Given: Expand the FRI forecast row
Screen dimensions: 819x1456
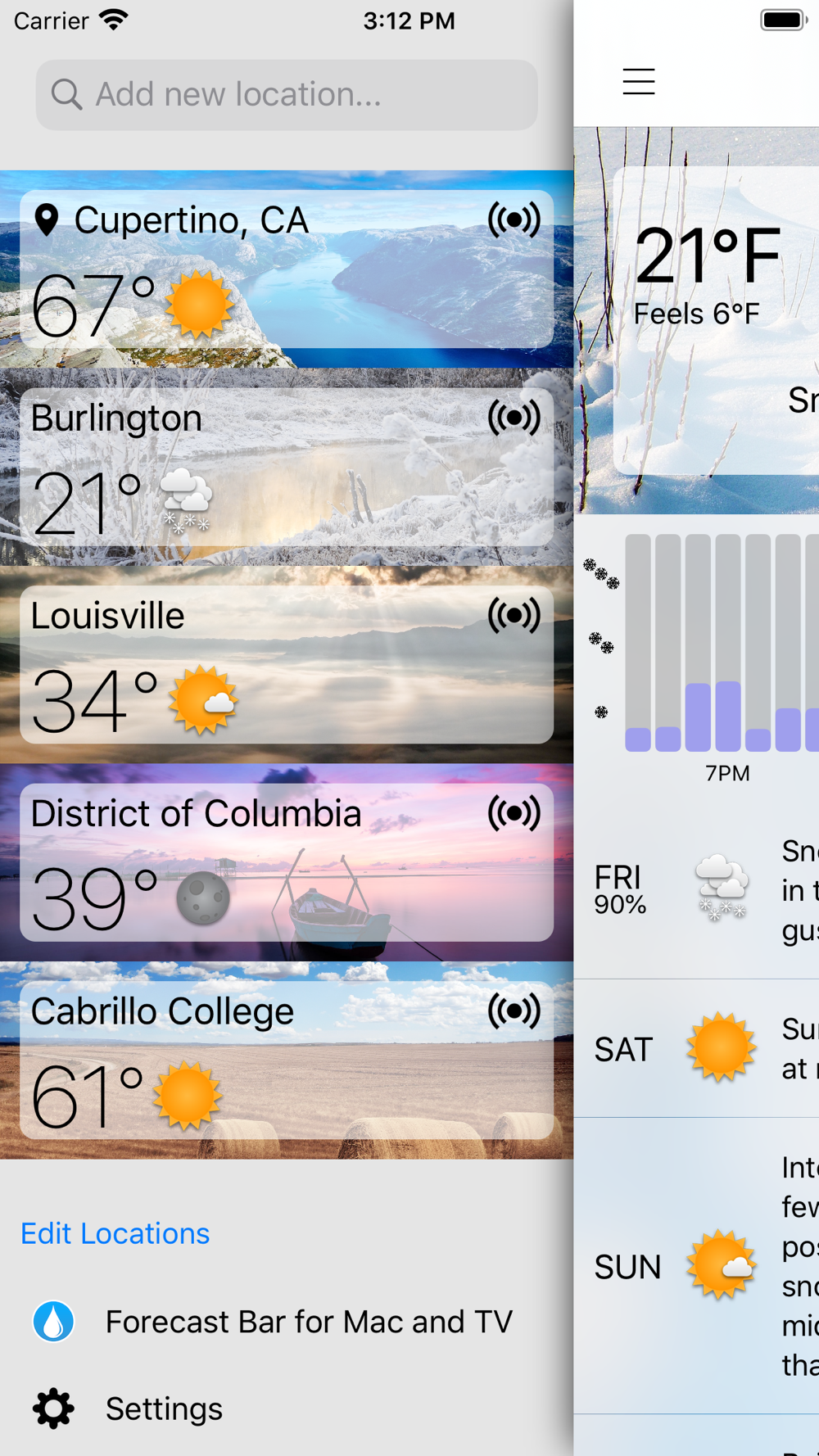Looking at the screenshot, I should pos(696,889).
